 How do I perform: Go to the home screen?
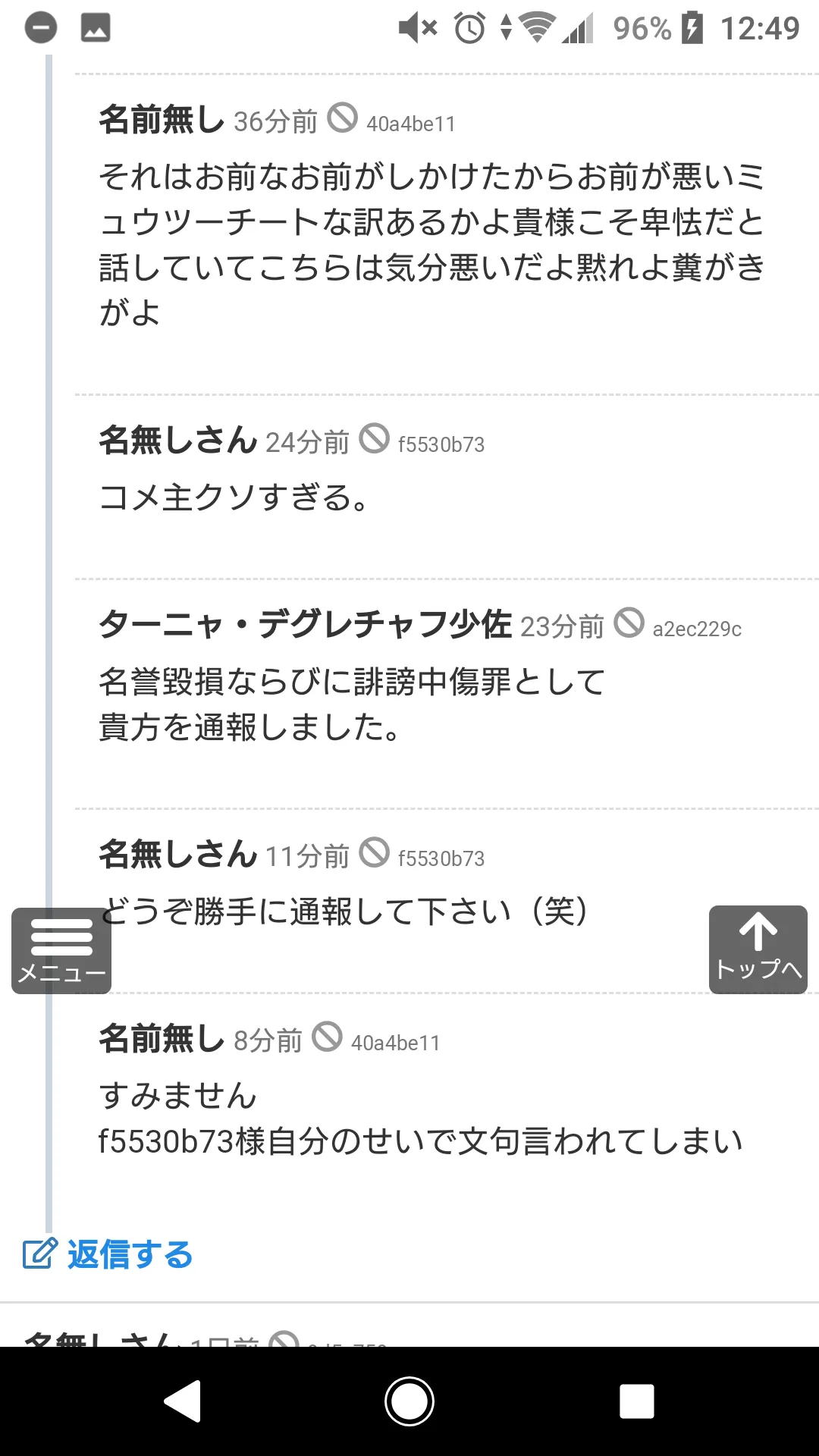click(409, 1401)
